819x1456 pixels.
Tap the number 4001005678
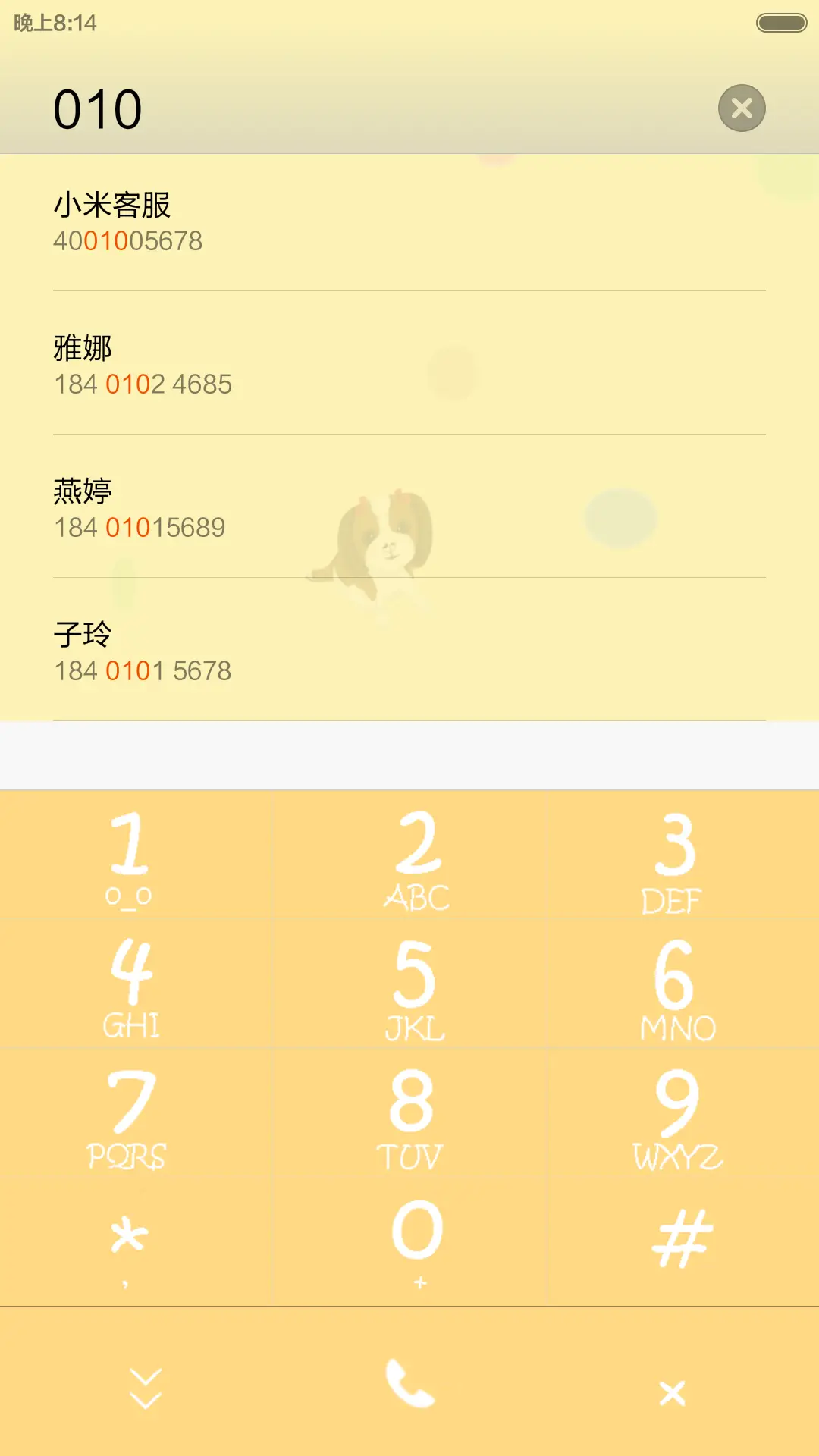pos(127,241)
